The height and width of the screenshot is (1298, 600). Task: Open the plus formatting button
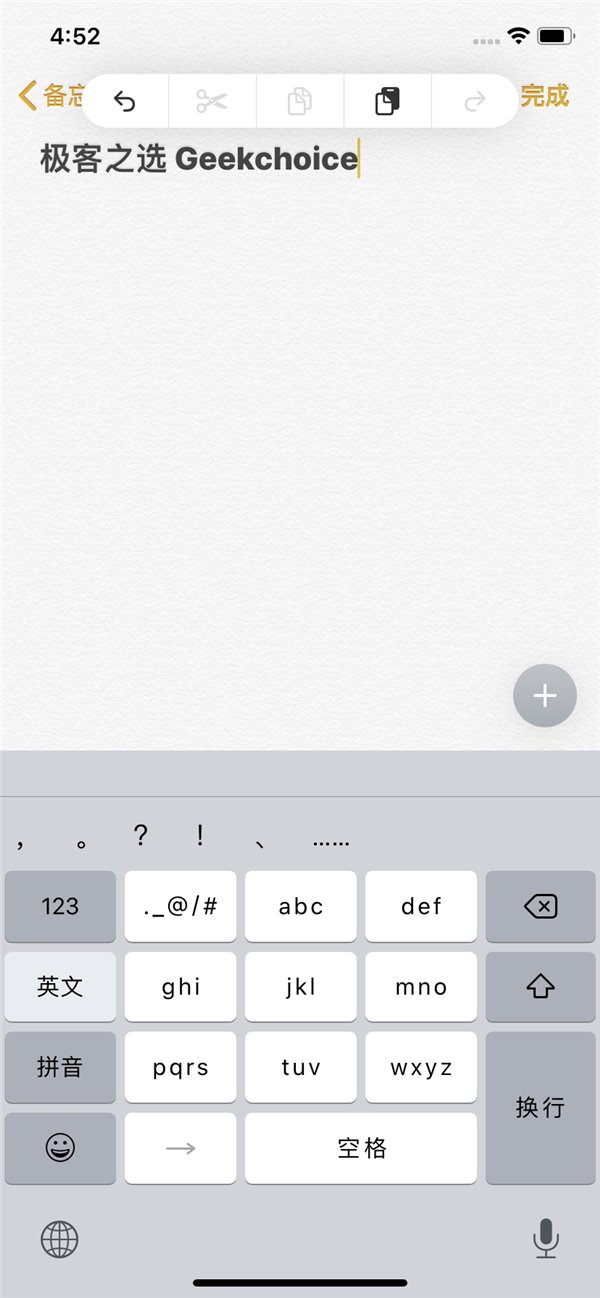545,696
